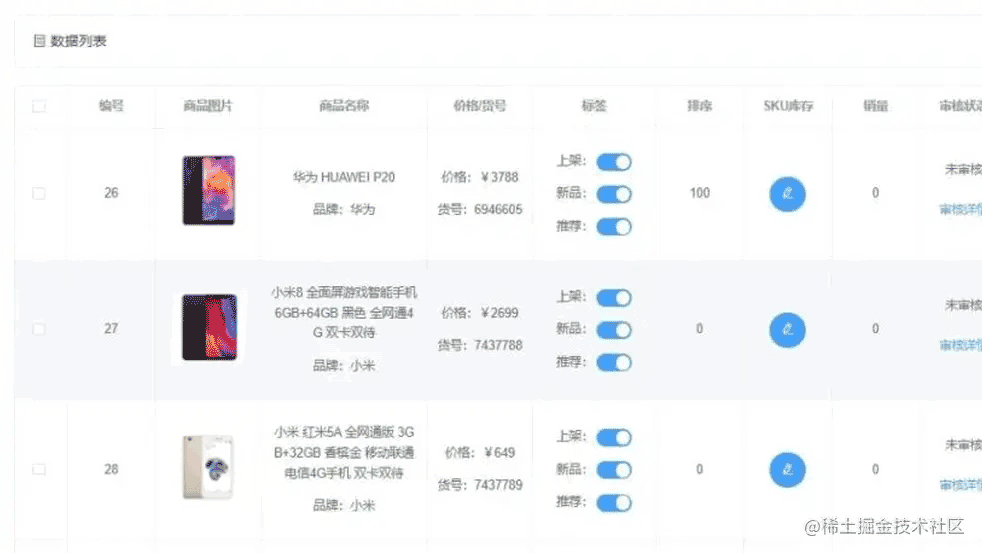Toggle 上架 switch for 红米5A product
The height and width of the screenshot is (553, 982).
coord(614,438)
